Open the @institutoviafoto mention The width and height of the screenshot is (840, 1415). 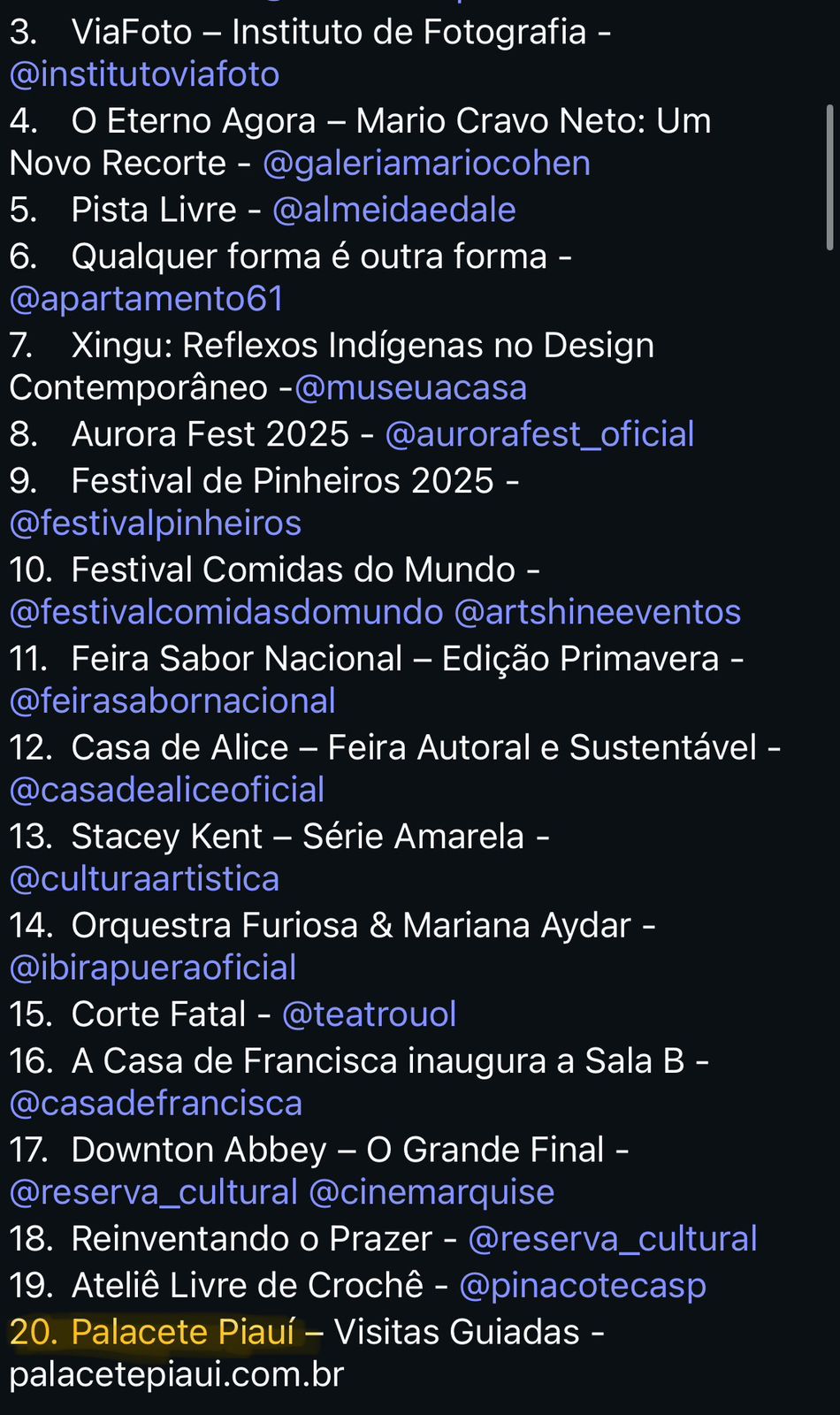(144, 75)
